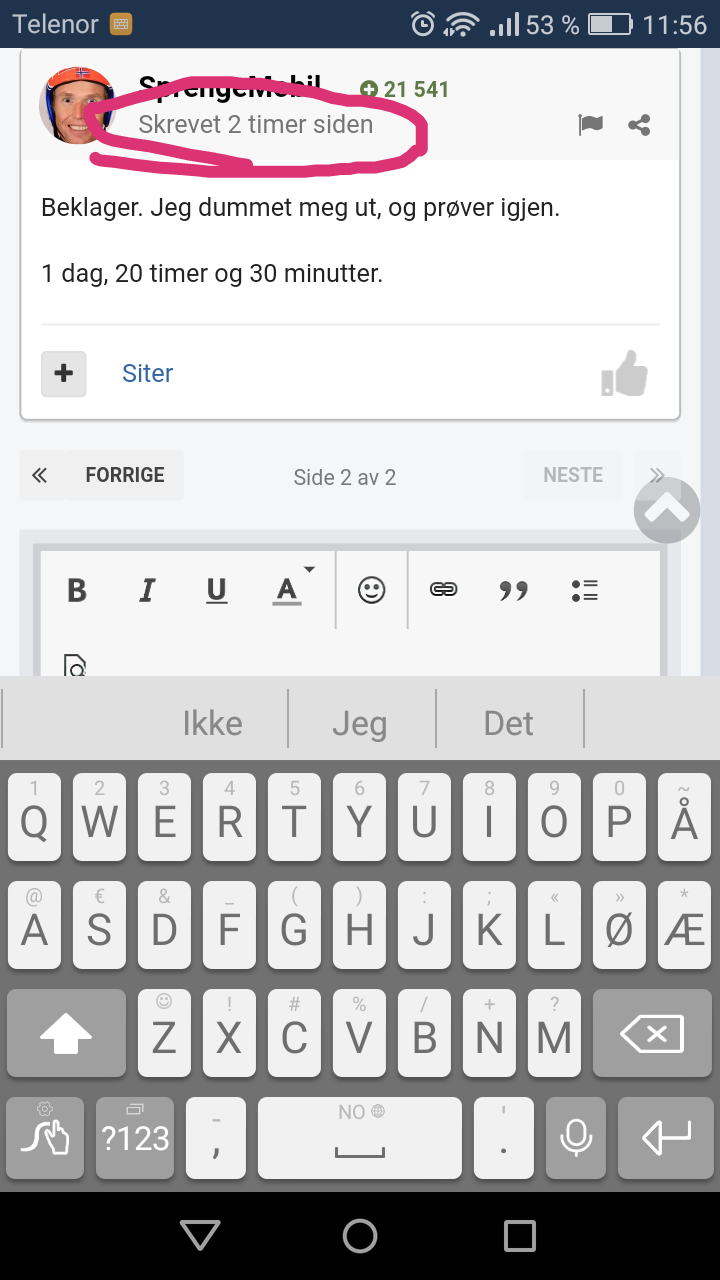Screen dimensions: 720x1280
Task: Tap the microphone voice input key
Action: pyautogui.click(x=576, y=1137)
